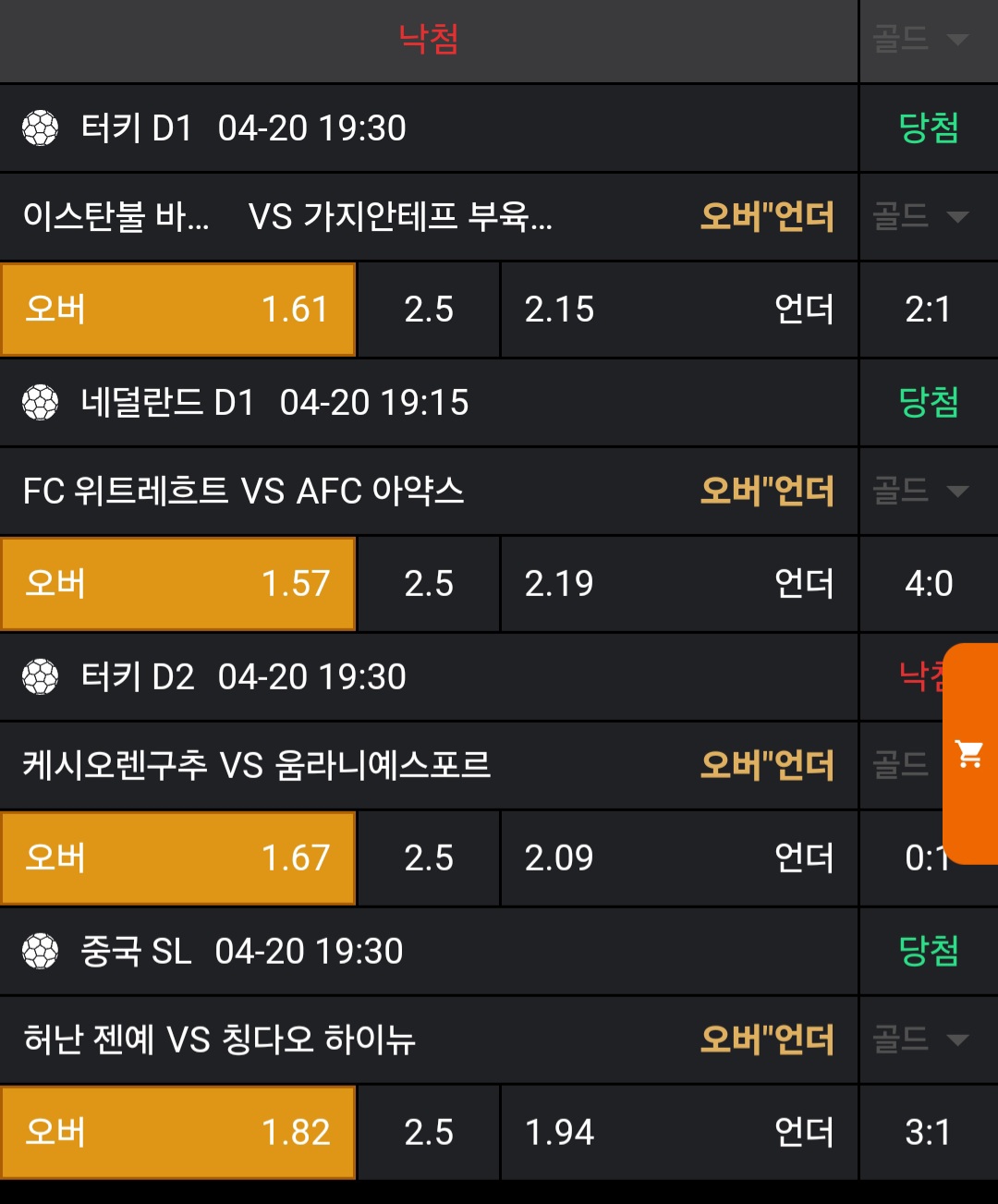Viewport: 998px width, 1204px height.
Task: Select 오버 1.57 for FC 위트레흐트 match
Action: (x=178, y=584)
